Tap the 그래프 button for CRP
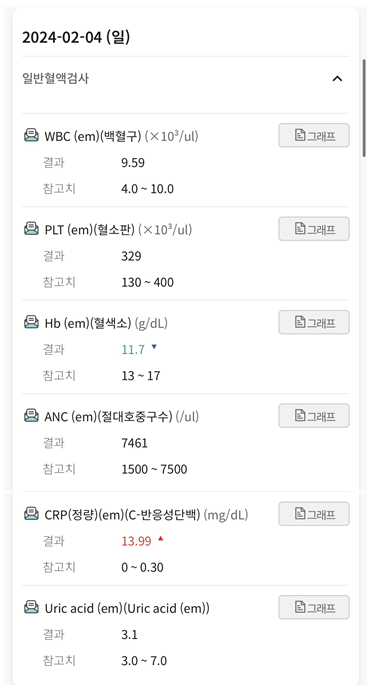Screen dimensions: 371x693 pyautogui.click(x=314, y=514)
